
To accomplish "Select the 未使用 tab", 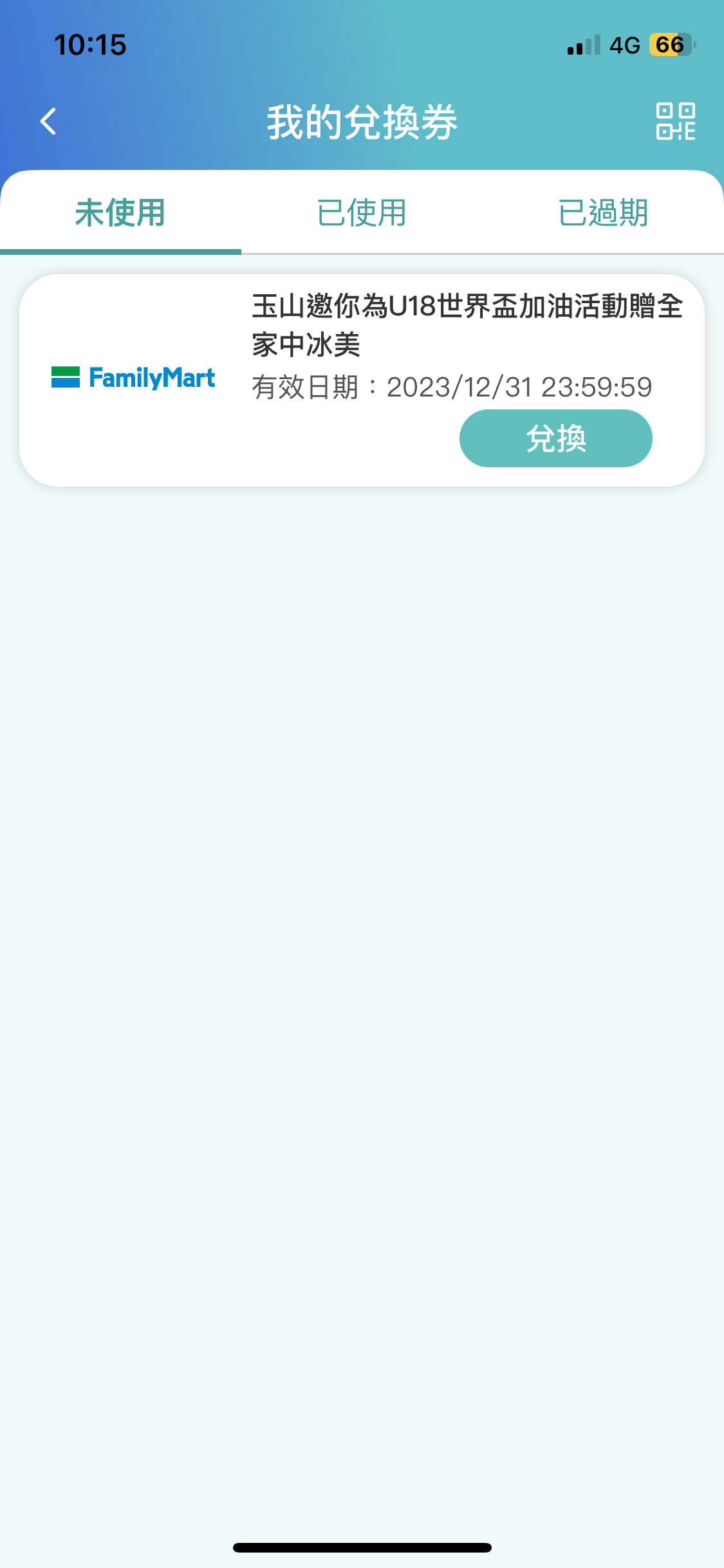I will (120, 212).
